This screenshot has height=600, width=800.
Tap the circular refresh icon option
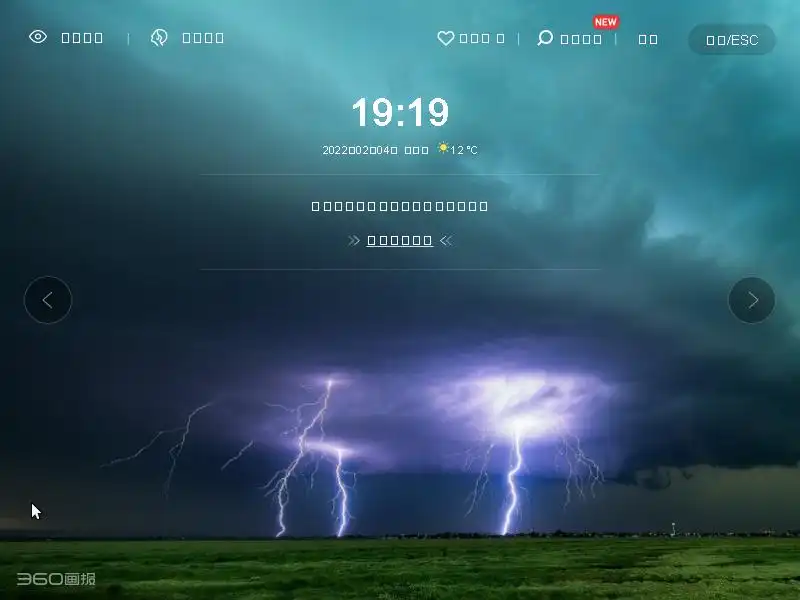tap(159, 37)
